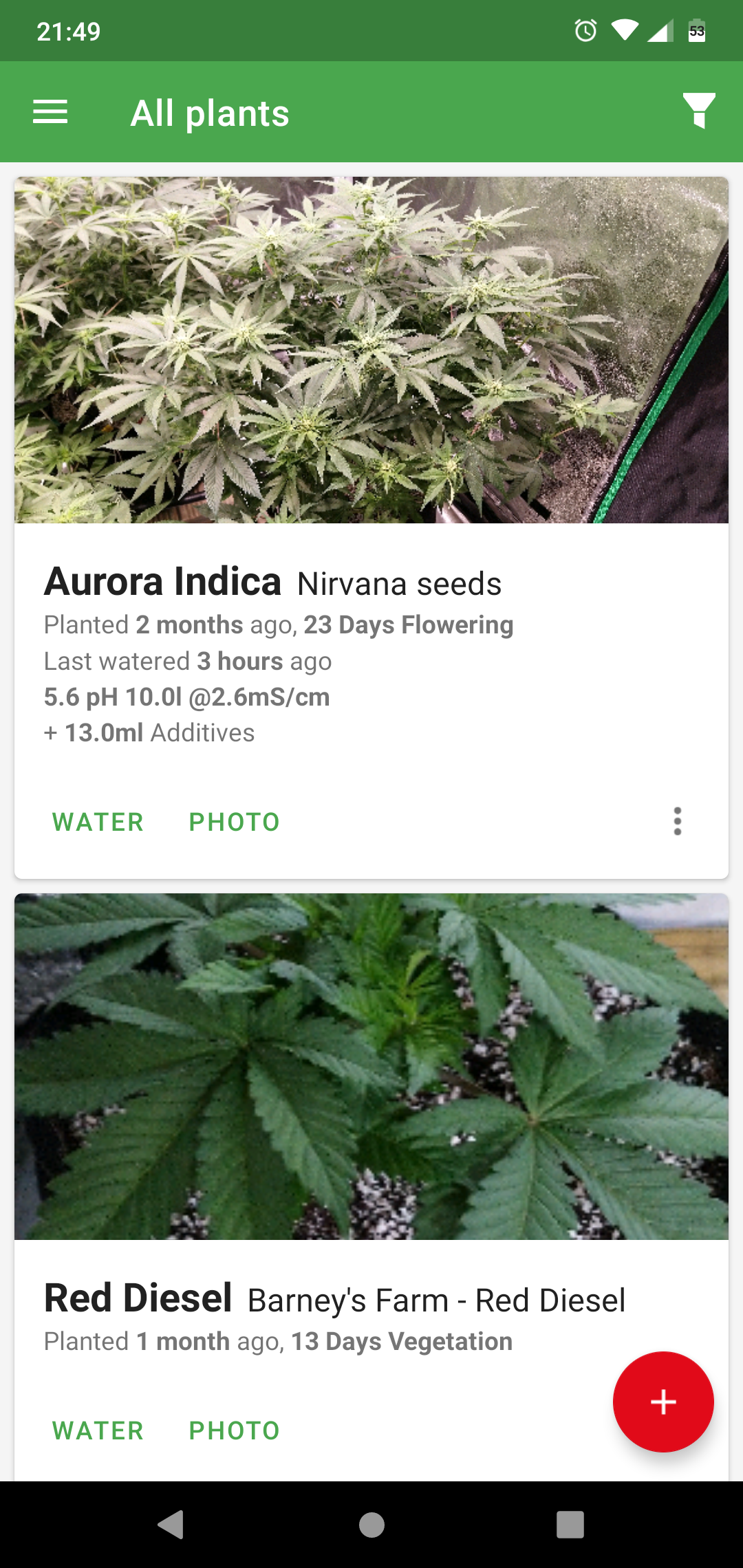Add a new plant with the plus button
This screenshot has width=743, height=1568.
(x=663, y=1402)
